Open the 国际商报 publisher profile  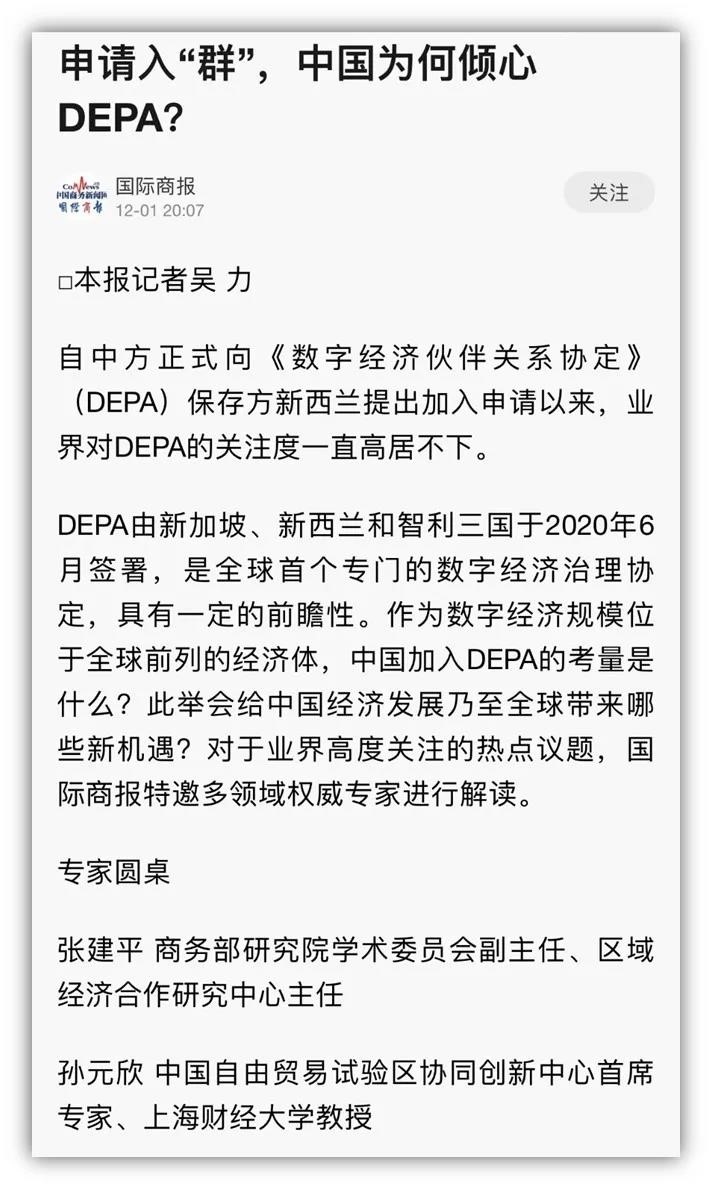tap(155, 186)
